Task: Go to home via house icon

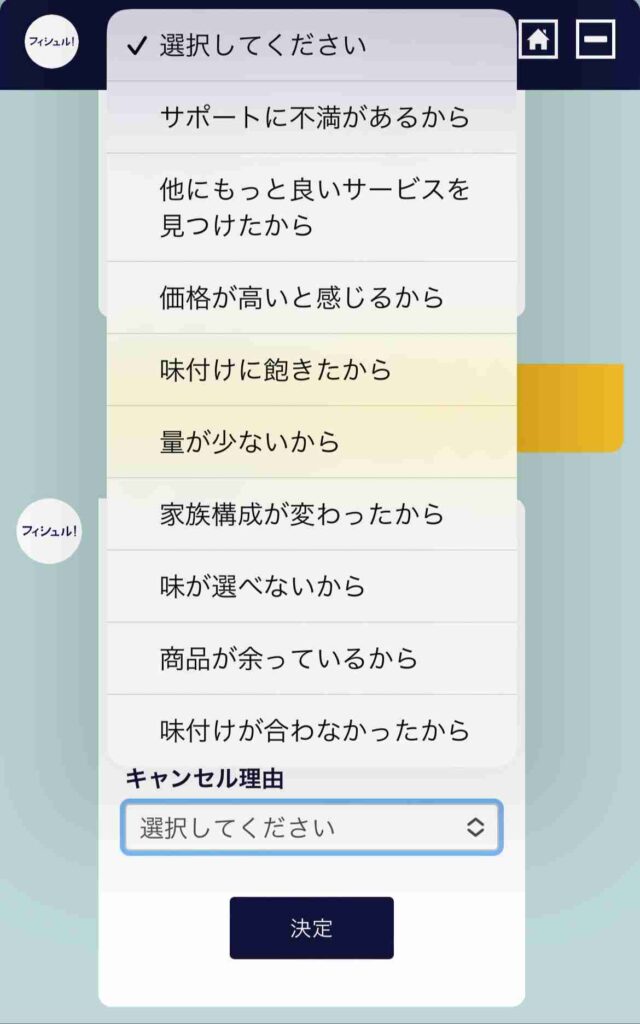Action: 538,40
